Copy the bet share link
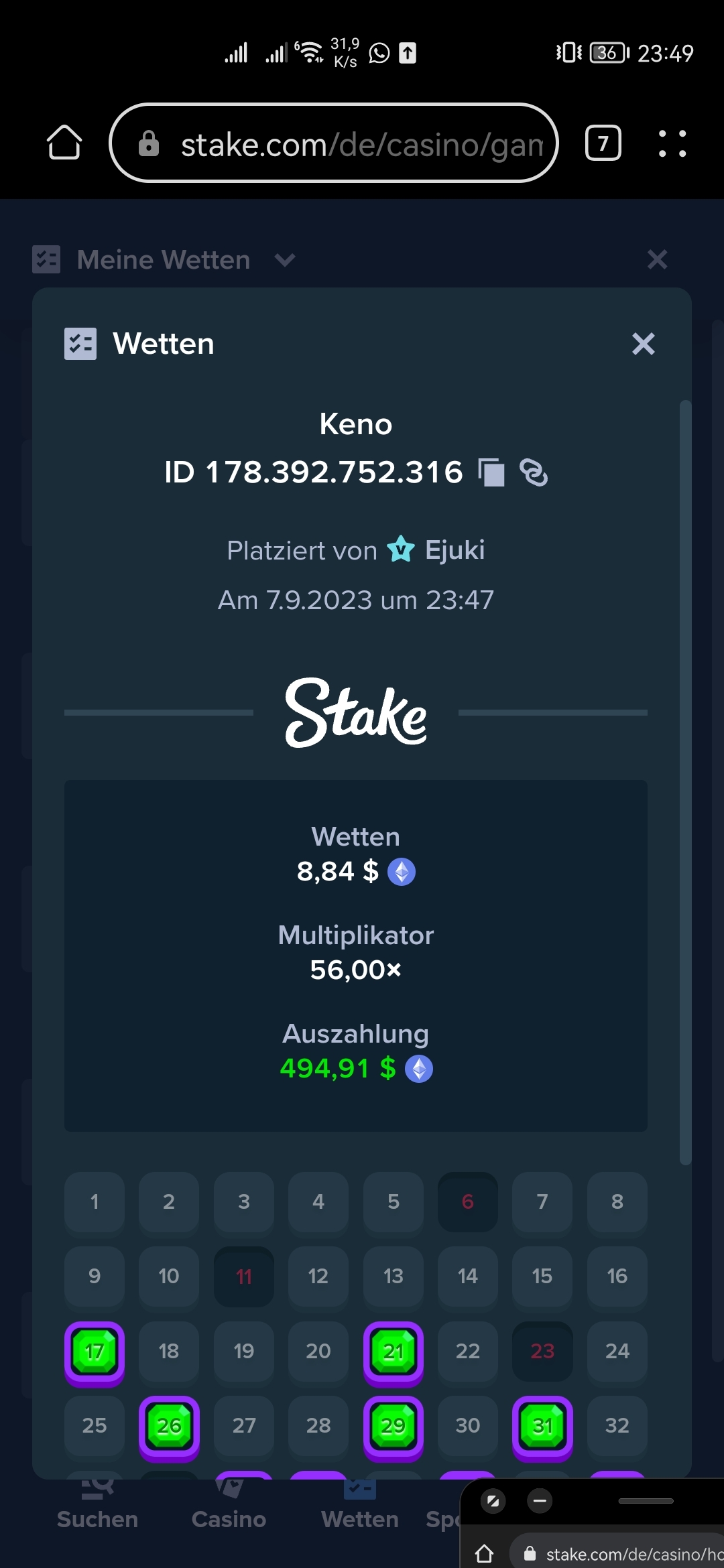Screen dimensions: 724x1568 click(x=534, y=472)
